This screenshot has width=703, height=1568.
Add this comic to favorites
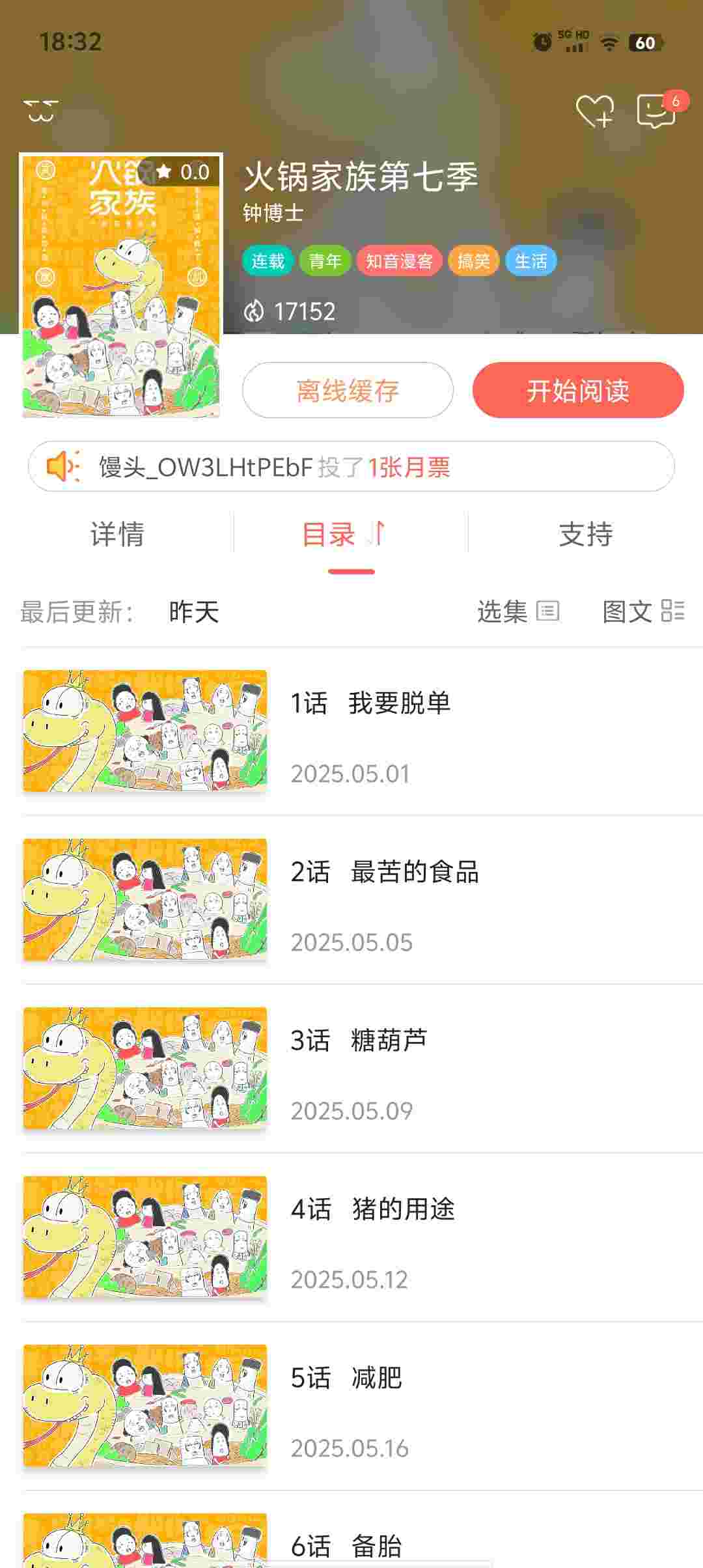point(594,110)
